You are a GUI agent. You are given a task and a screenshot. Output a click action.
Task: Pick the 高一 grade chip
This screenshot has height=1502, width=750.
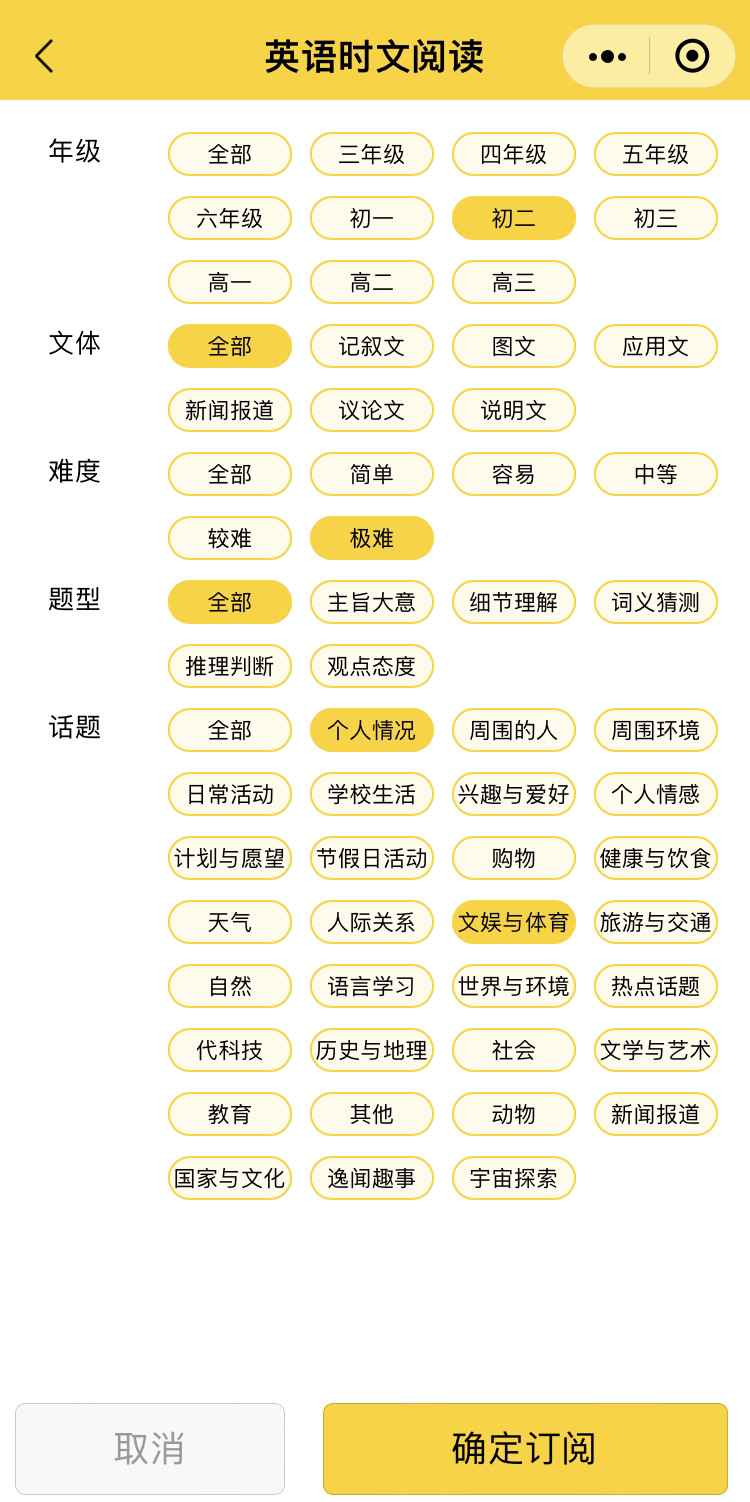230,282
